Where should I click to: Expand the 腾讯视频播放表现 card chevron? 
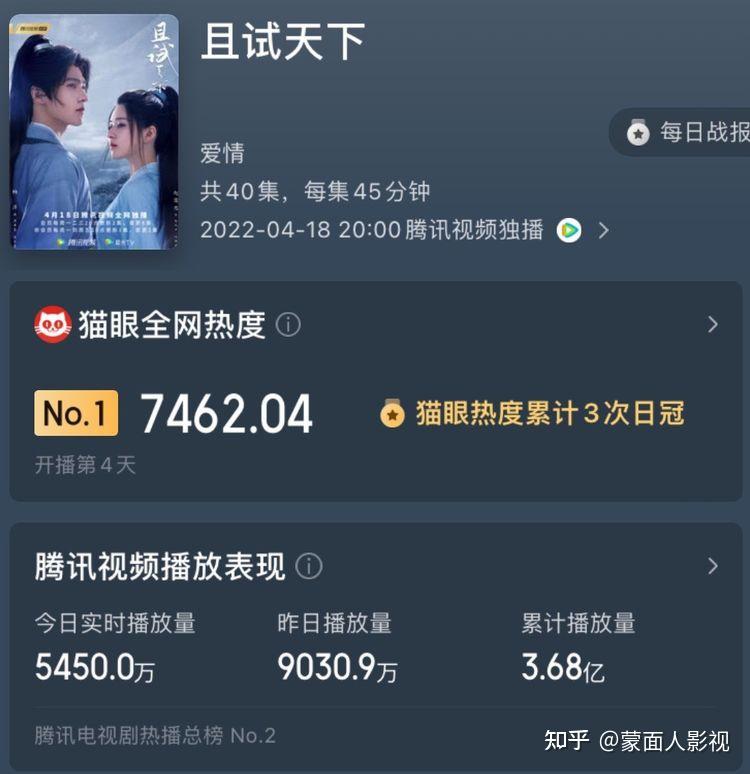(x=712, y=566)
